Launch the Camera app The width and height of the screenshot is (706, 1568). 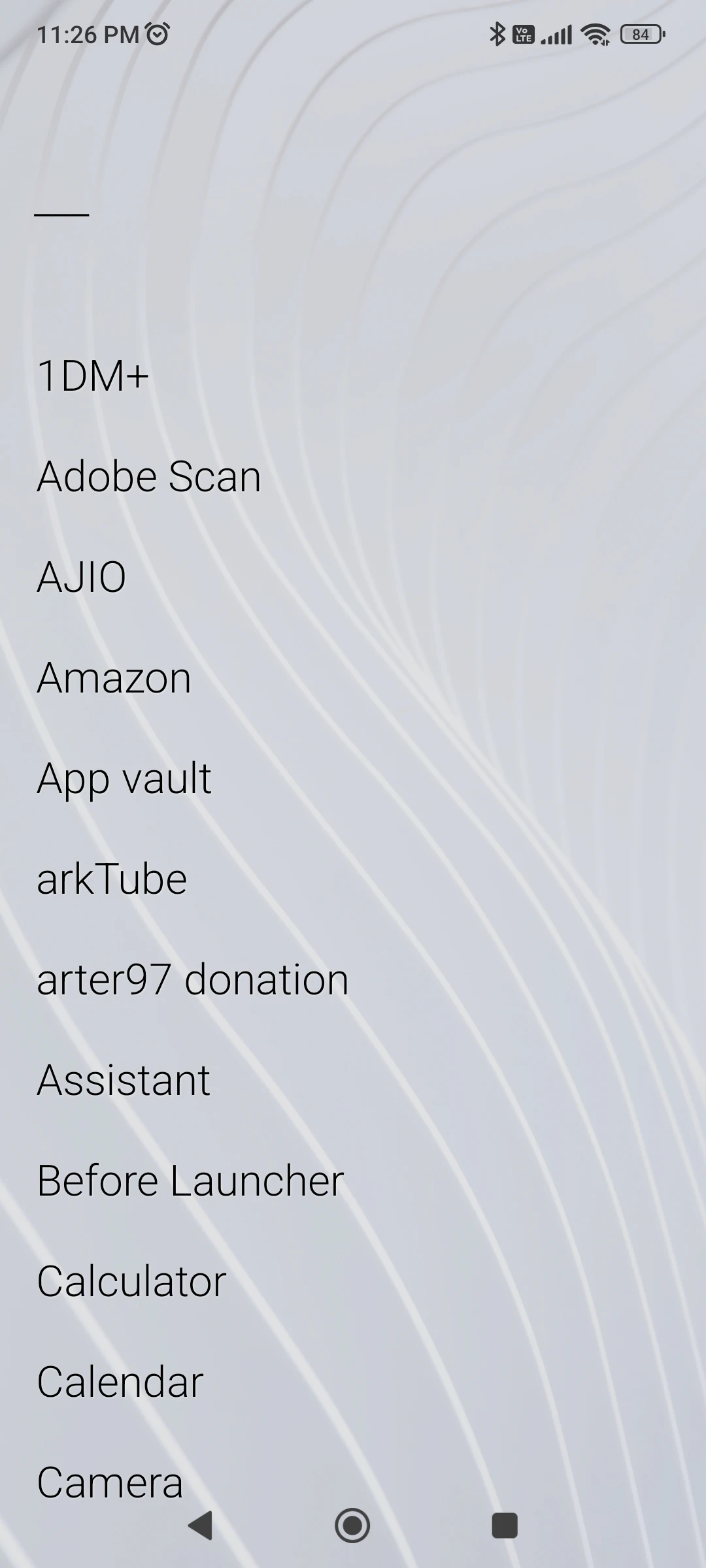click(x=110, y=1482)
